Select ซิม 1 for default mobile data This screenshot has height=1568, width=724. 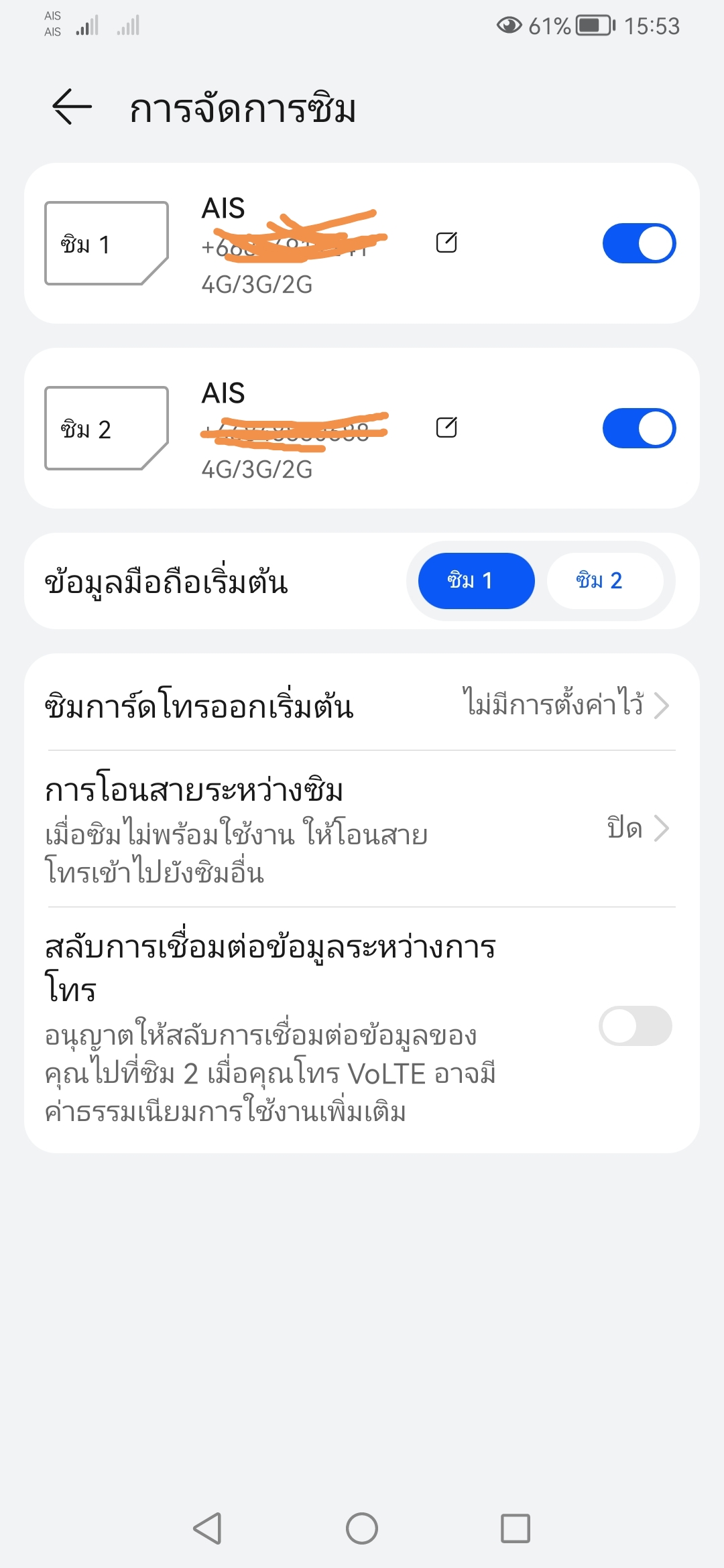pos(477,581)
